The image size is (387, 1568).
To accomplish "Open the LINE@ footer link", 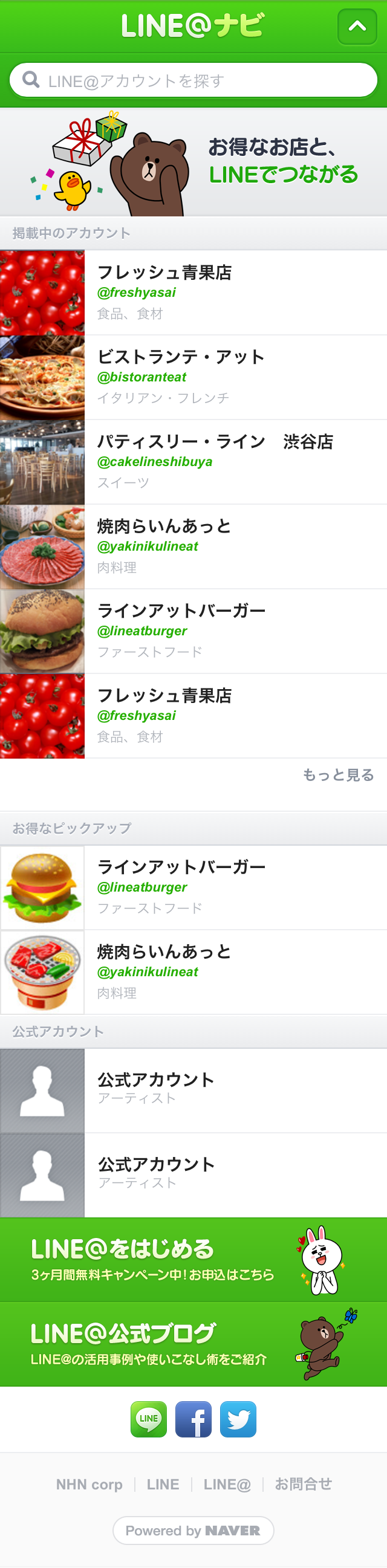I will 227,1484.
